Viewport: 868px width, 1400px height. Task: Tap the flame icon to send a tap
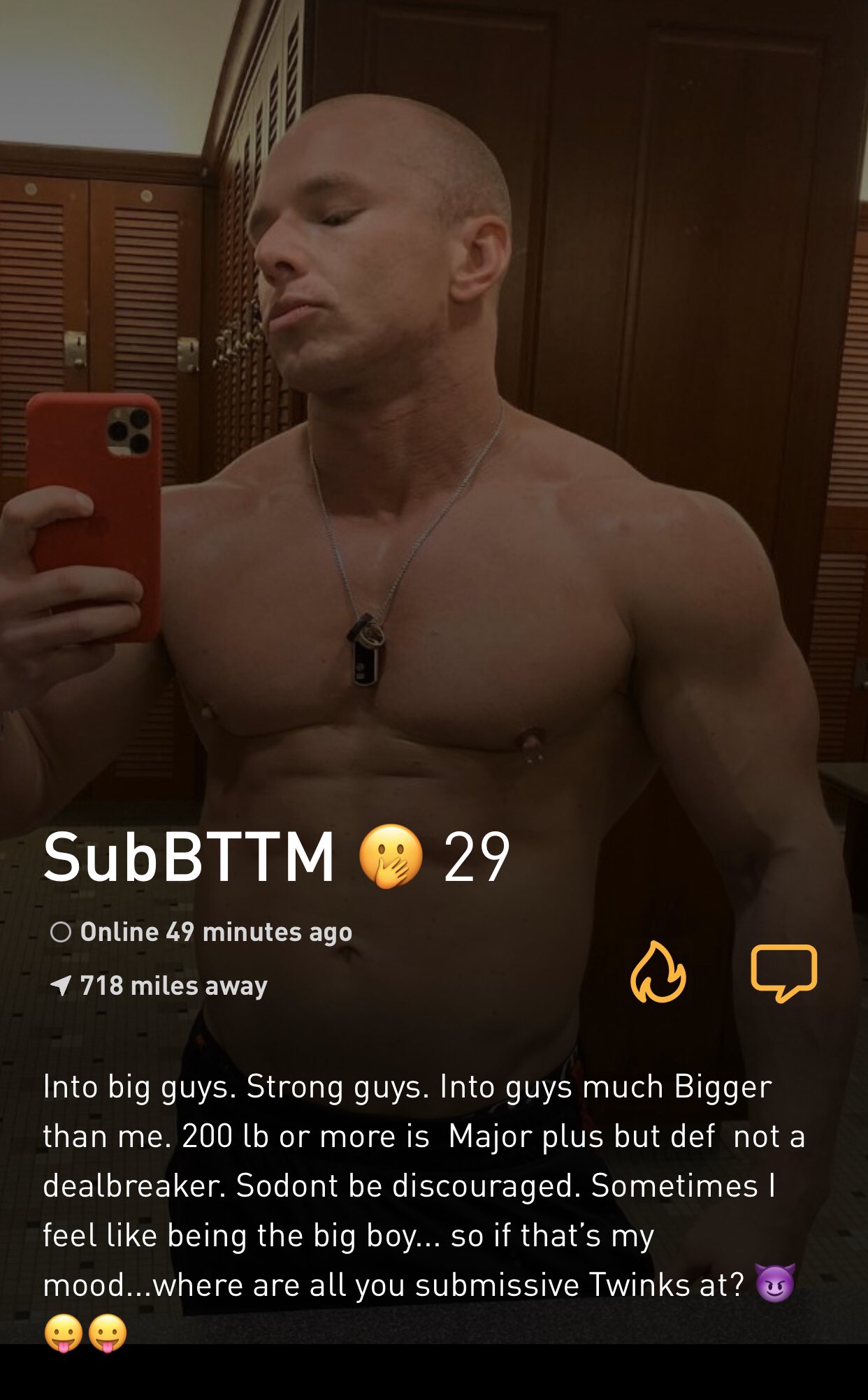pos(658,972)
